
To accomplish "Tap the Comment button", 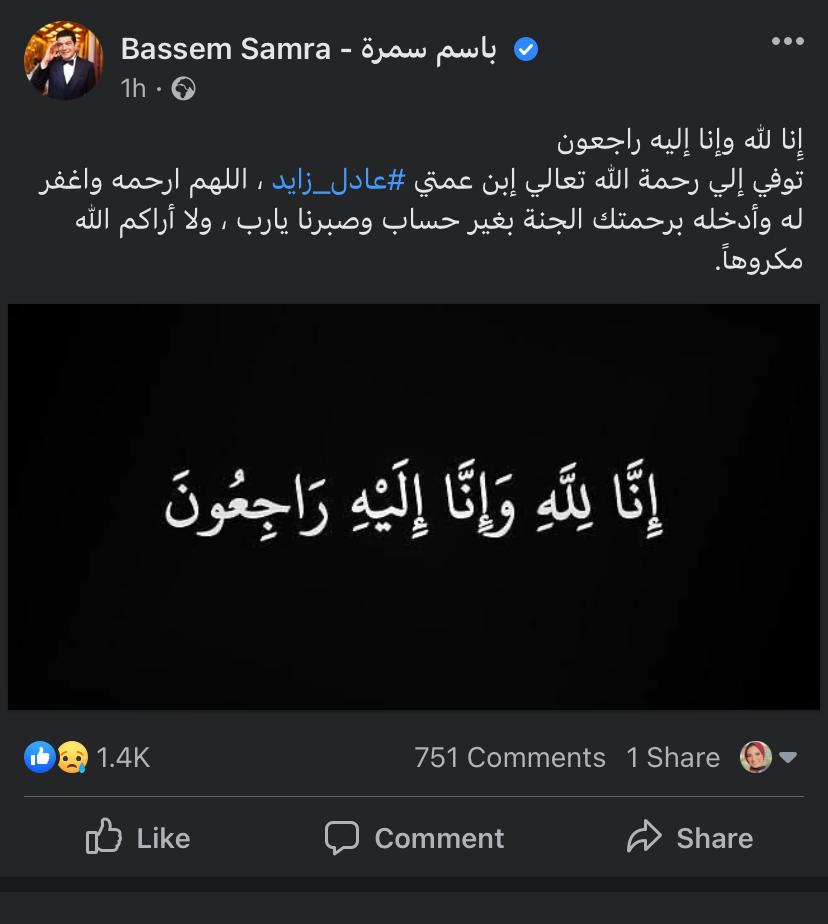I will (414, 838).
